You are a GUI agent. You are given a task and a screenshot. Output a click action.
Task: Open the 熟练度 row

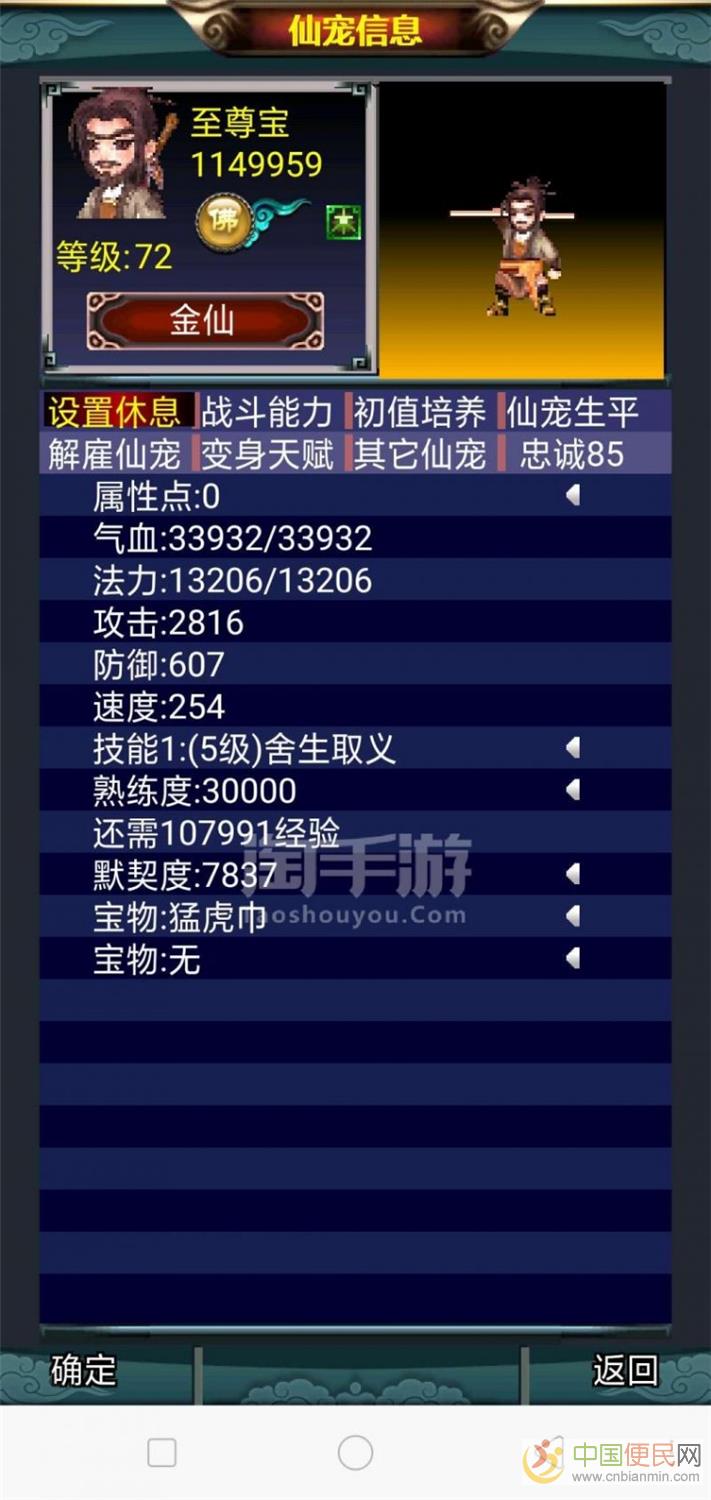point(355,790)
